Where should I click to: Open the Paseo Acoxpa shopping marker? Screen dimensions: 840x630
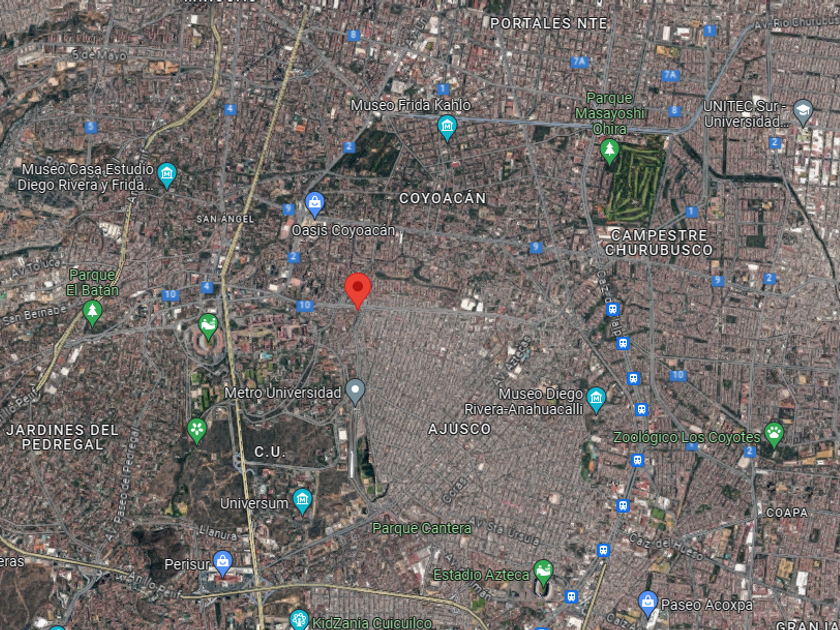(648, 604)
